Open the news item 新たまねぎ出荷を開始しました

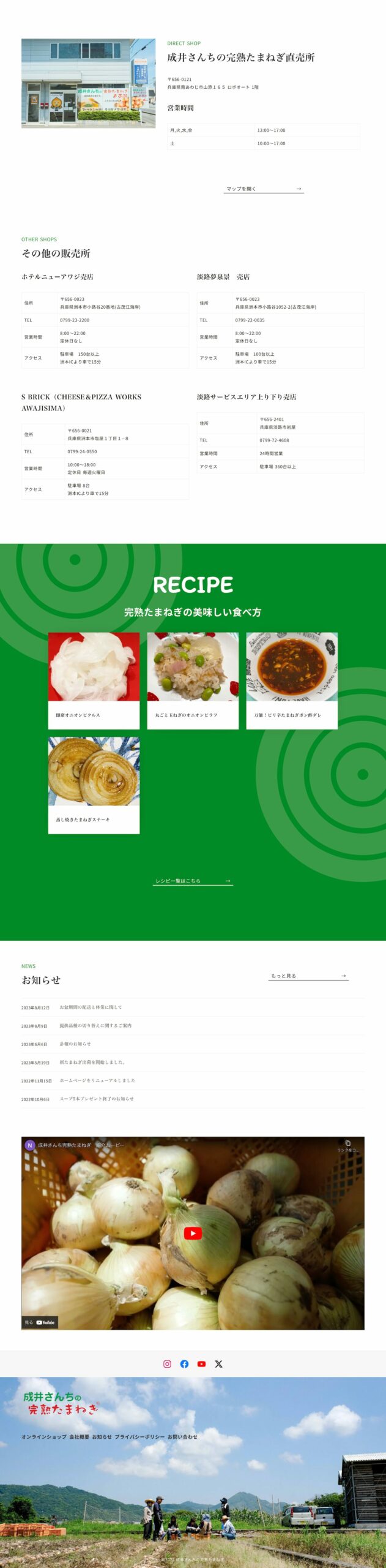tap(92, 1062)
